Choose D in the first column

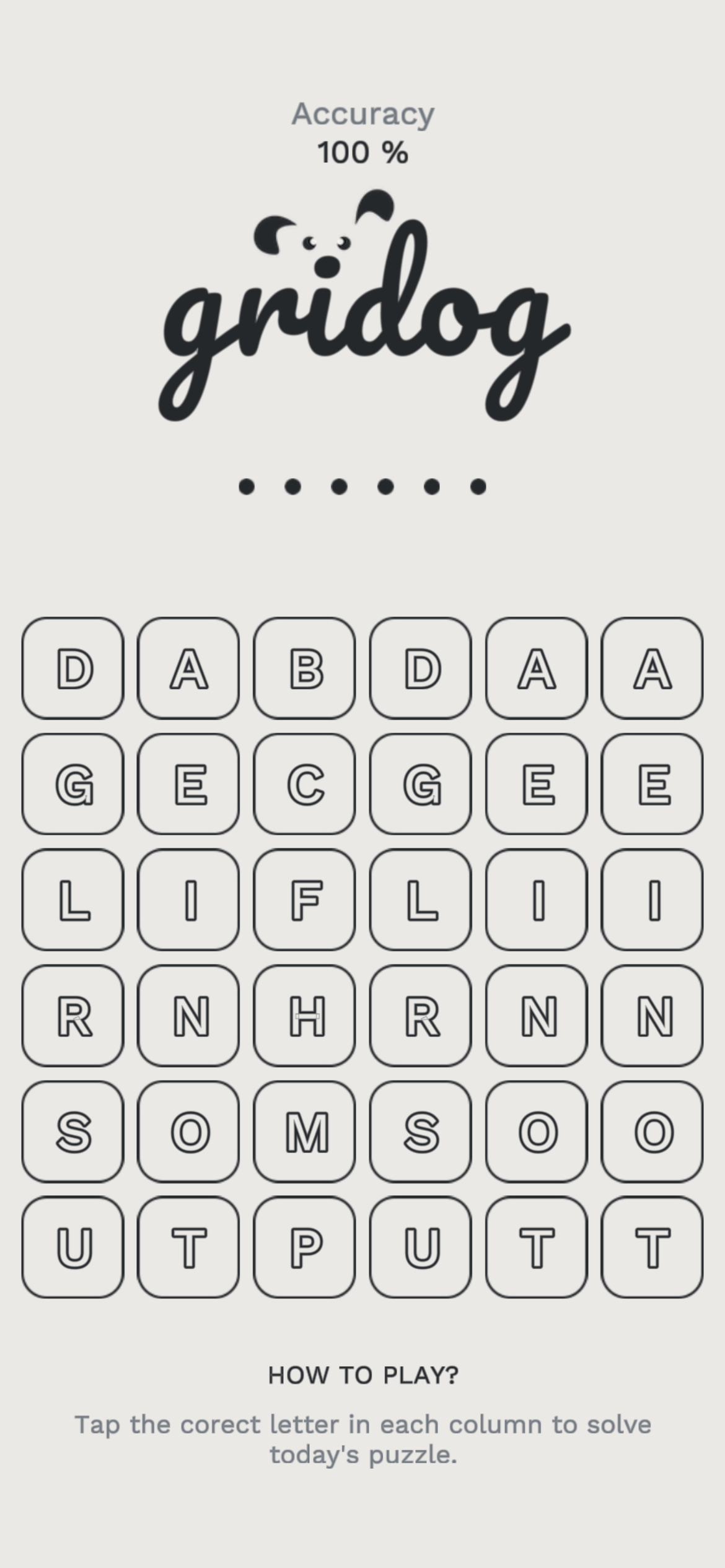72,668
